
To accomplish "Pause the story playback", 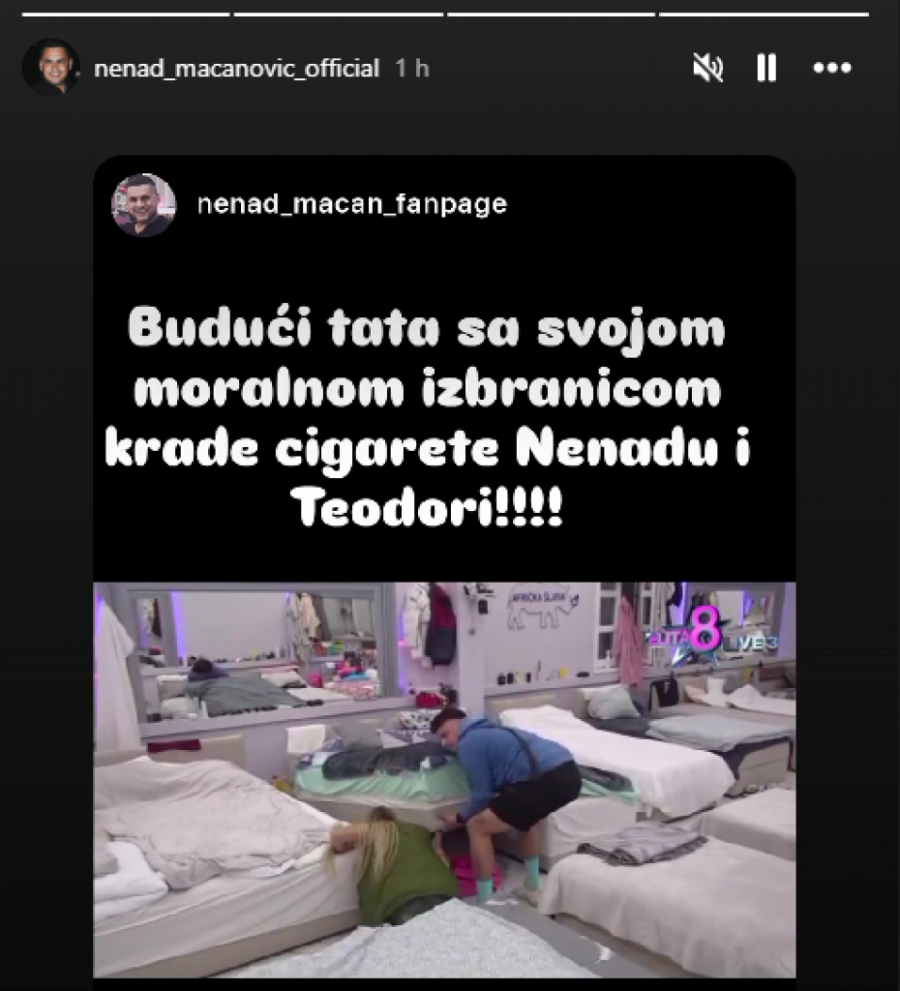I will [x=766, y=68].
